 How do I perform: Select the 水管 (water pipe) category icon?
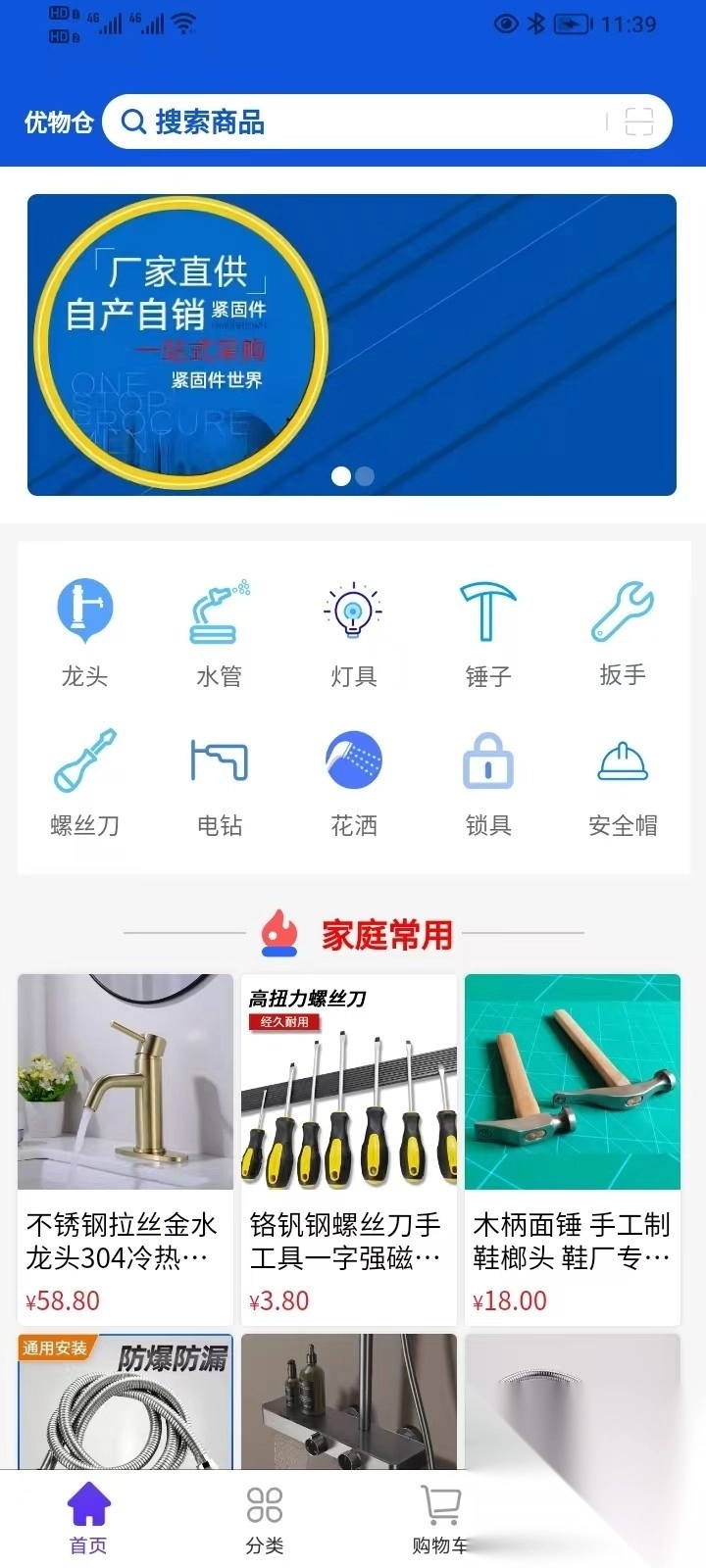point(219,627)
